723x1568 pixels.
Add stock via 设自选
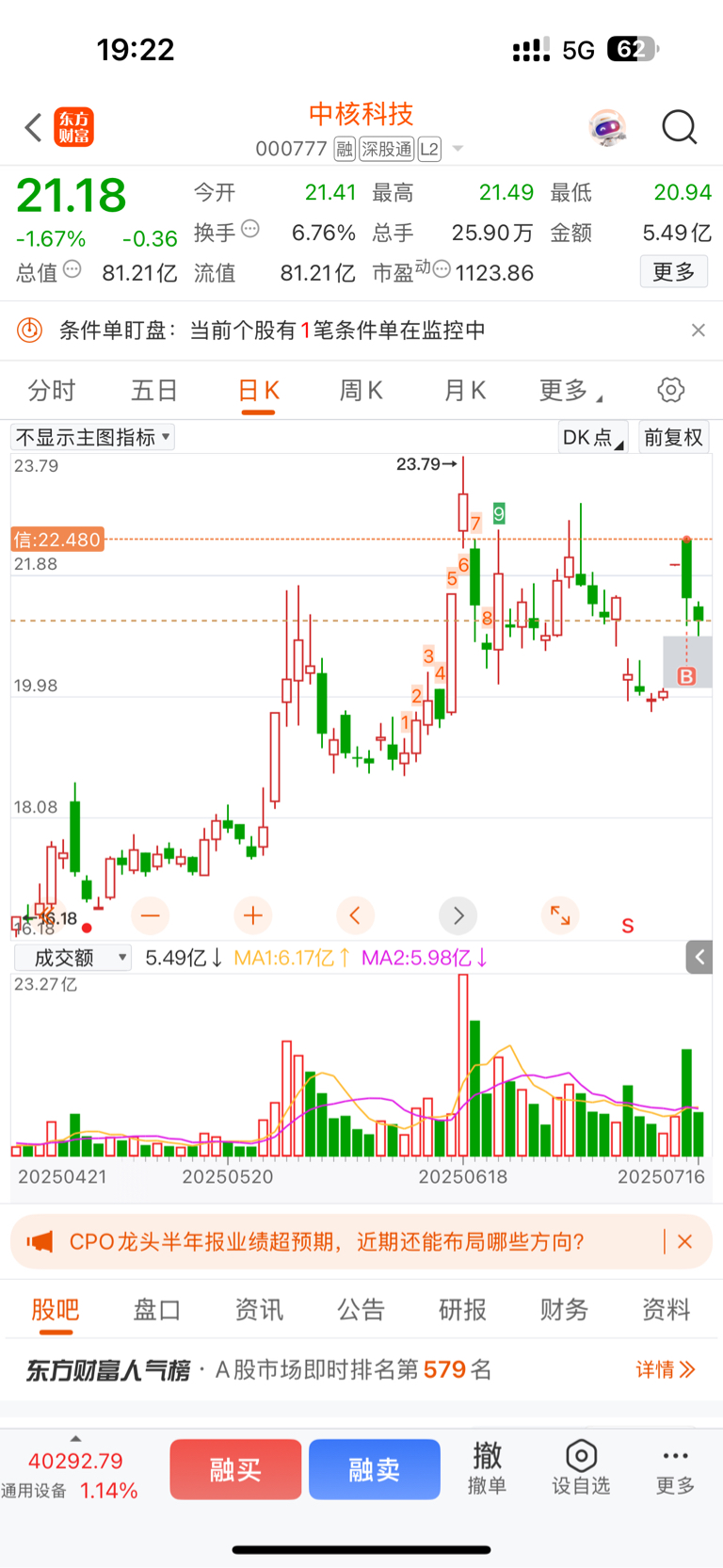pos(581,1467)
